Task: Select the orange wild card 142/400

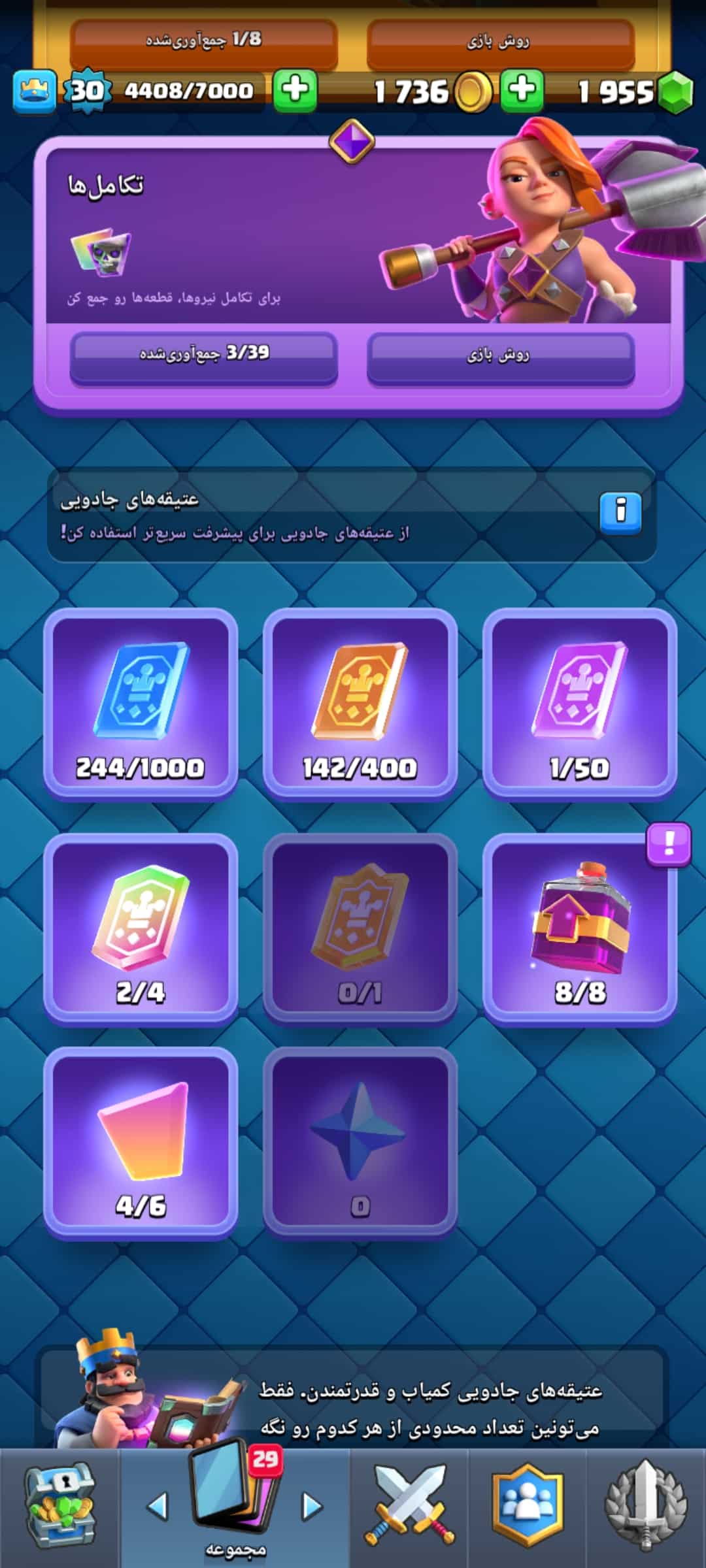Action: 360,702
